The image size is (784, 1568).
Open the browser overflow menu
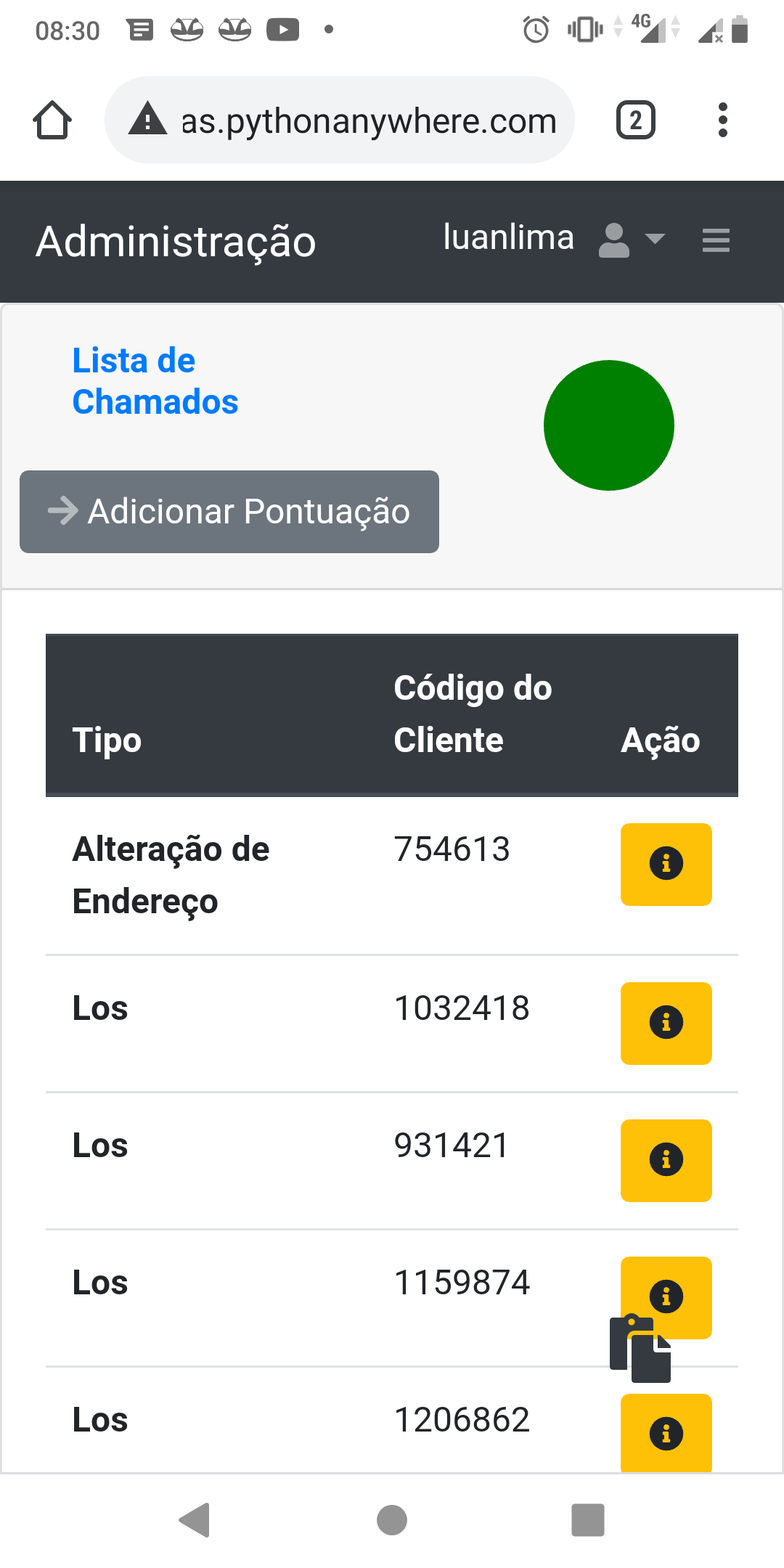(722, 120)
